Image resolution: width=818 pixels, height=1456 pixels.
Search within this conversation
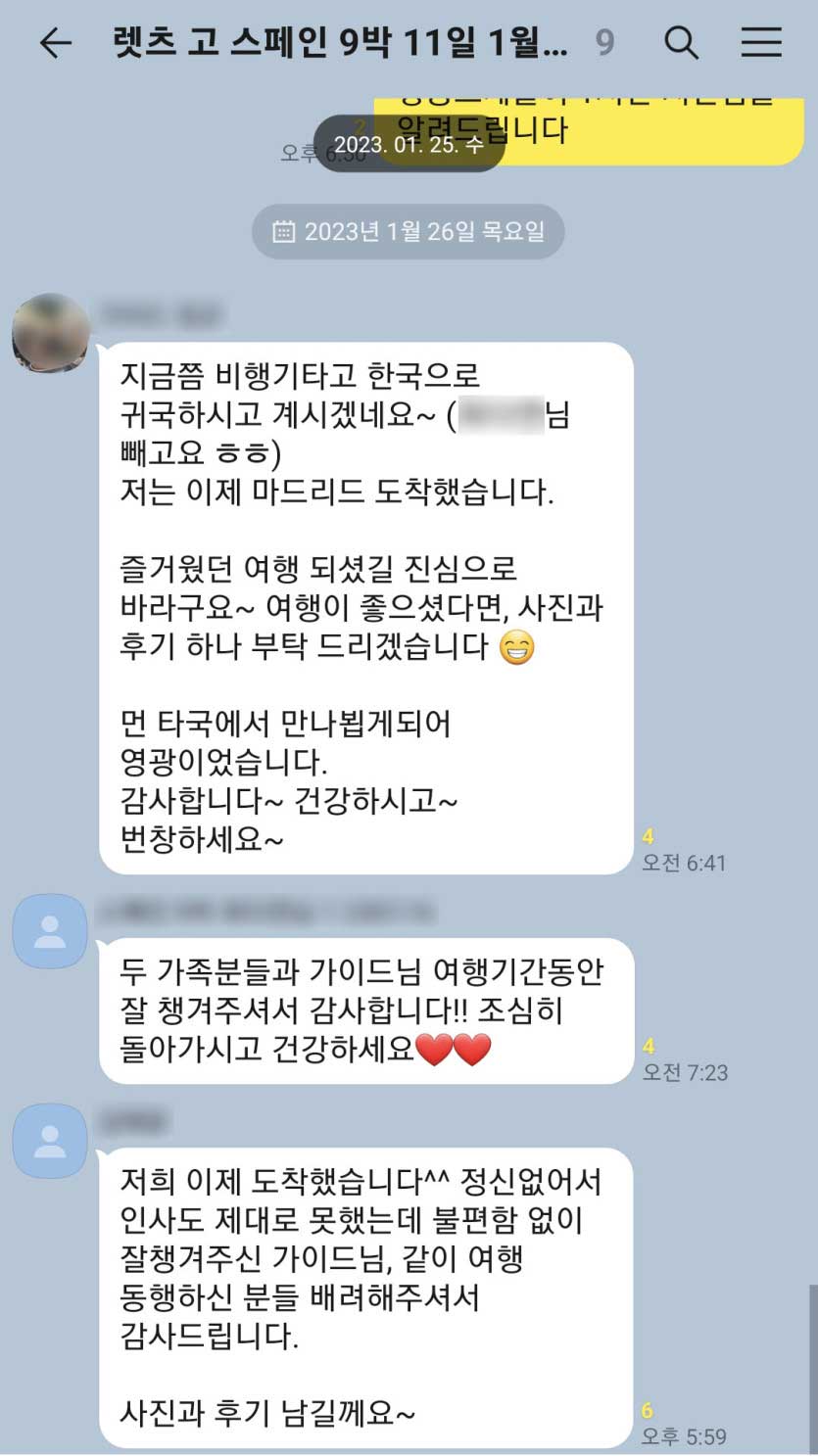(681, 43)
